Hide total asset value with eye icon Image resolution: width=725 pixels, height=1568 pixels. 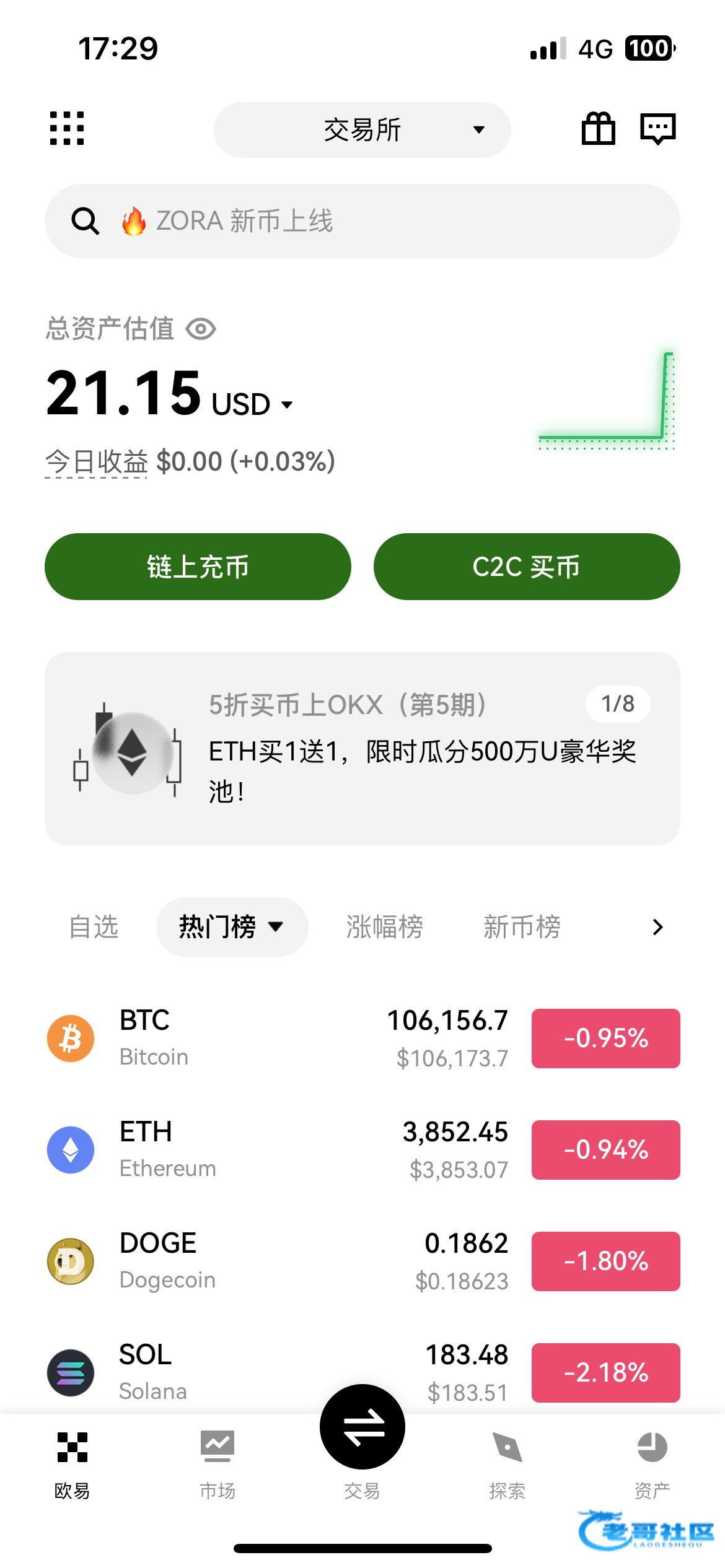coord(201,329)
